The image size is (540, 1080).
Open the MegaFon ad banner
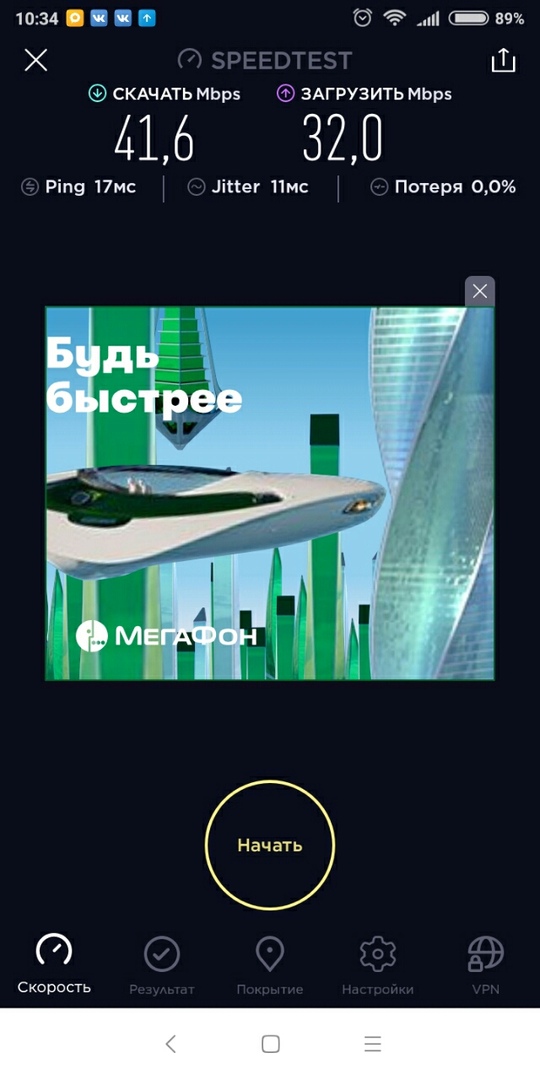(270, 493)
